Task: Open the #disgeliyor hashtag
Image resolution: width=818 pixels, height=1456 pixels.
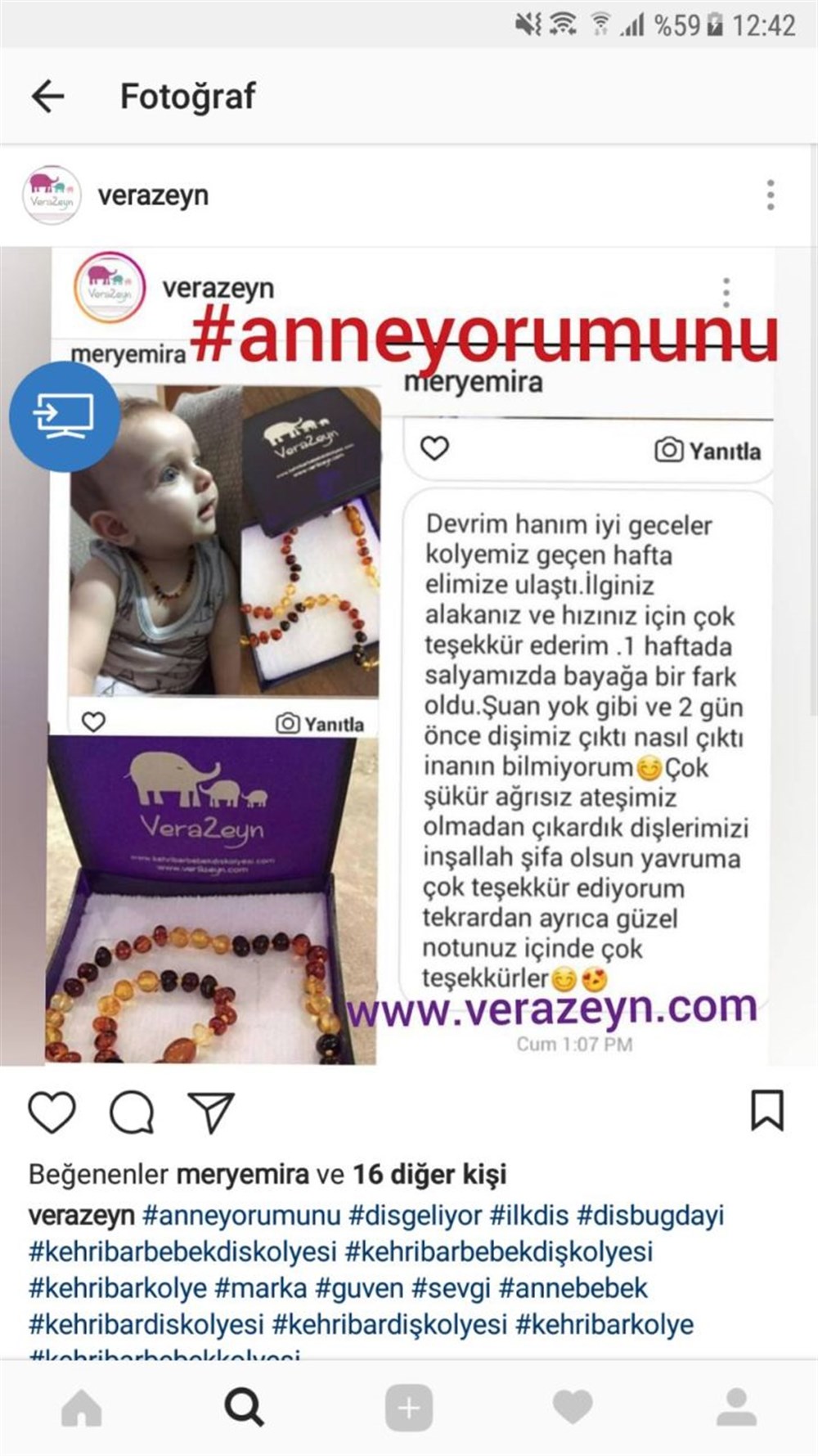Action: tap(415, 1216)
